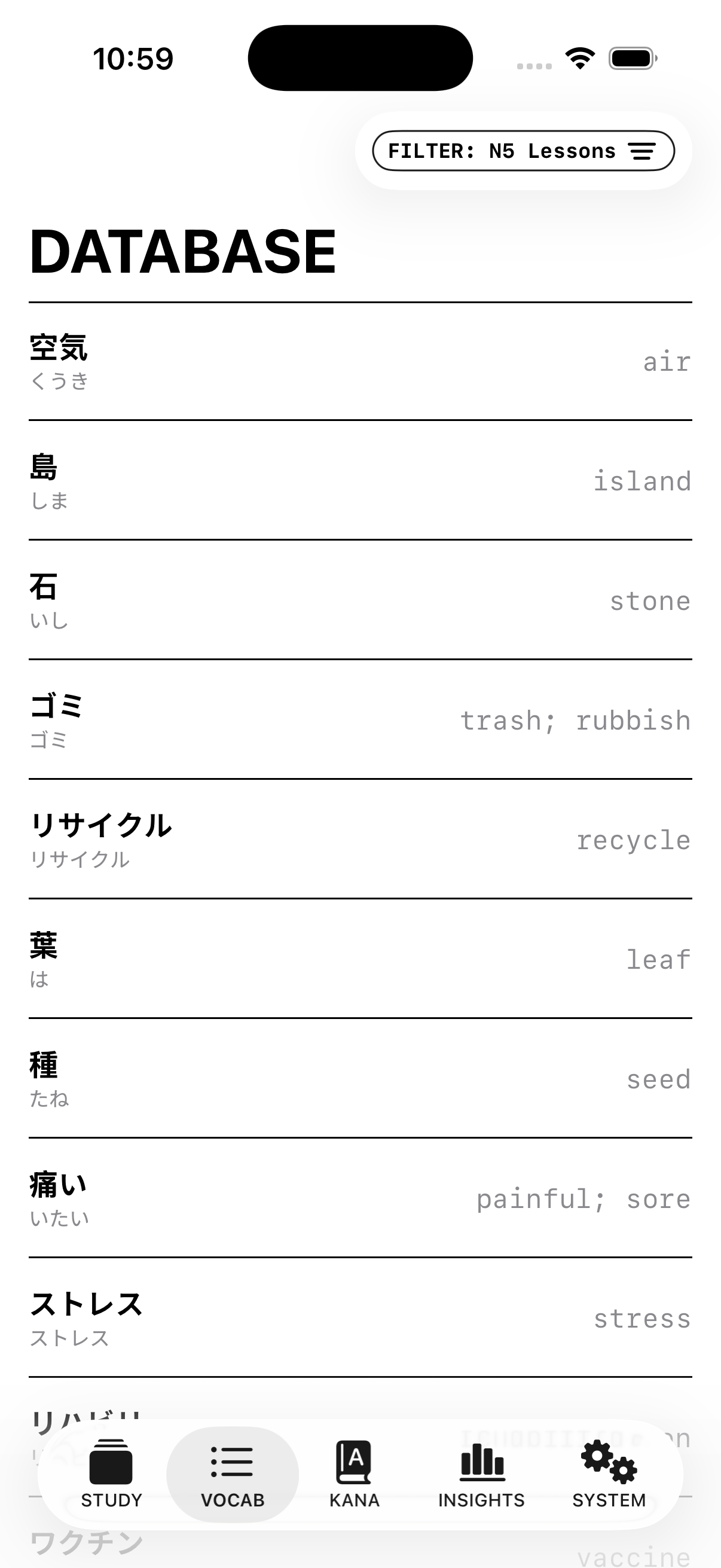Tap the 石 stone row
The width and height of the screenshot is (721, 1568).
coord(360,601)
